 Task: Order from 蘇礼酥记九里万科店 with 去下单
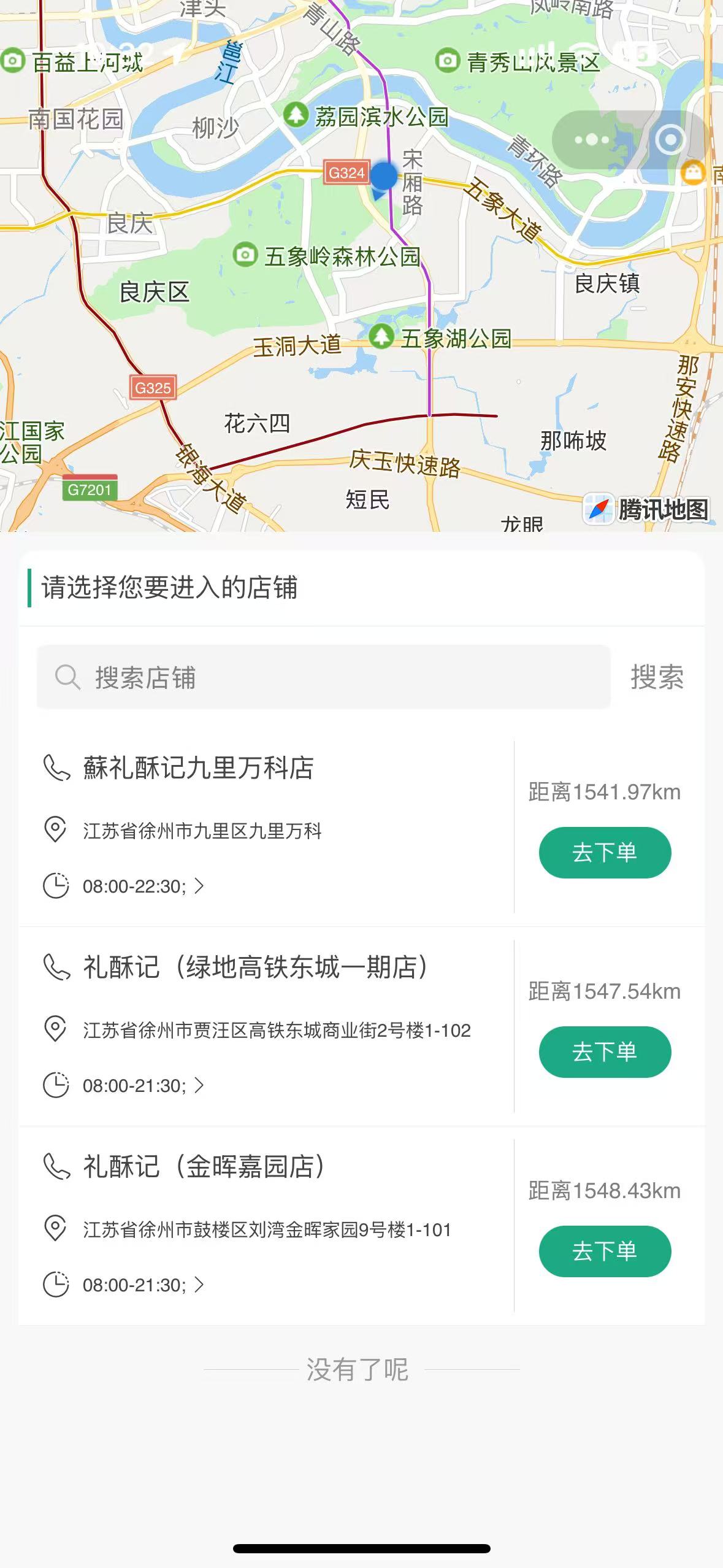click(x=605, y=852)
